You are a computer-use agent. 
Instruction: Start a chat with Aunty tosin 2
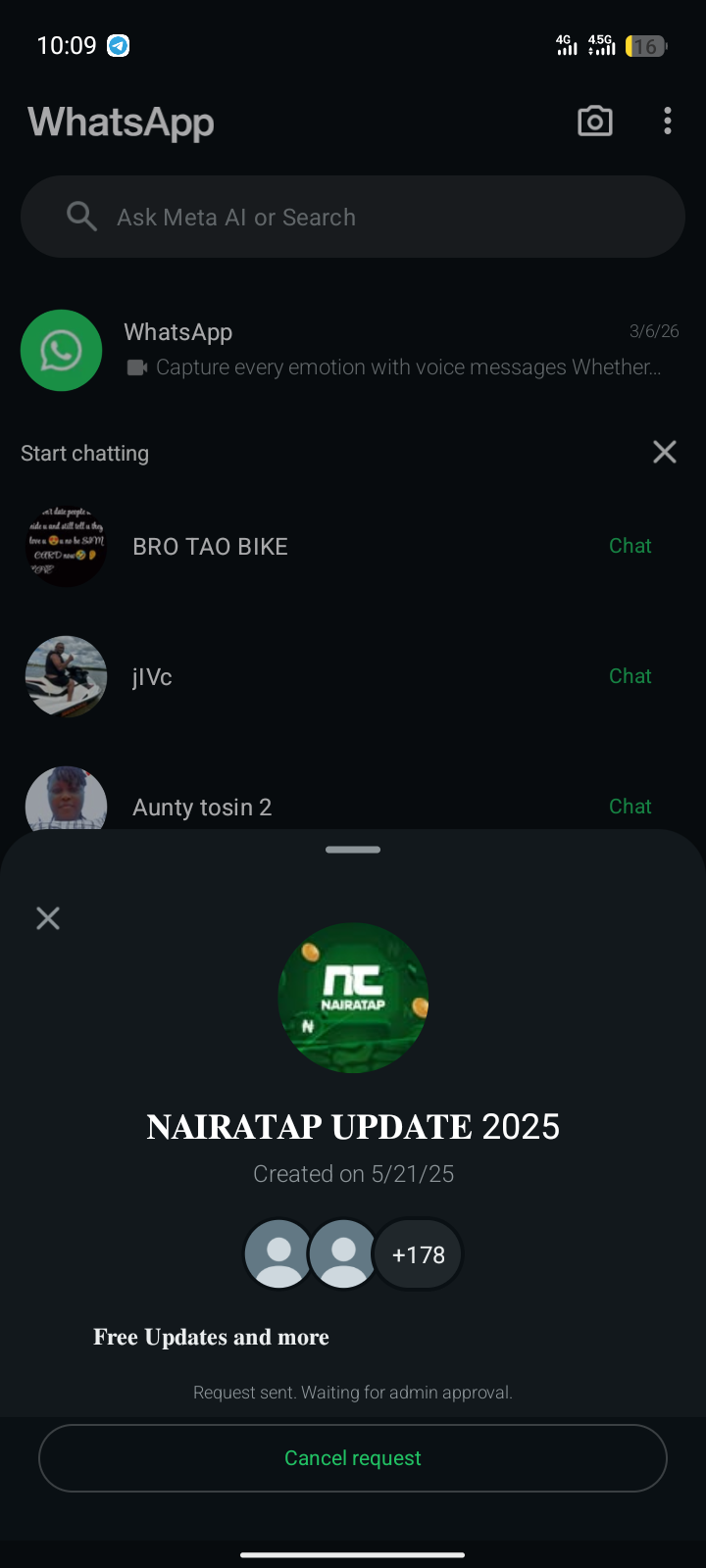(630, 807)
